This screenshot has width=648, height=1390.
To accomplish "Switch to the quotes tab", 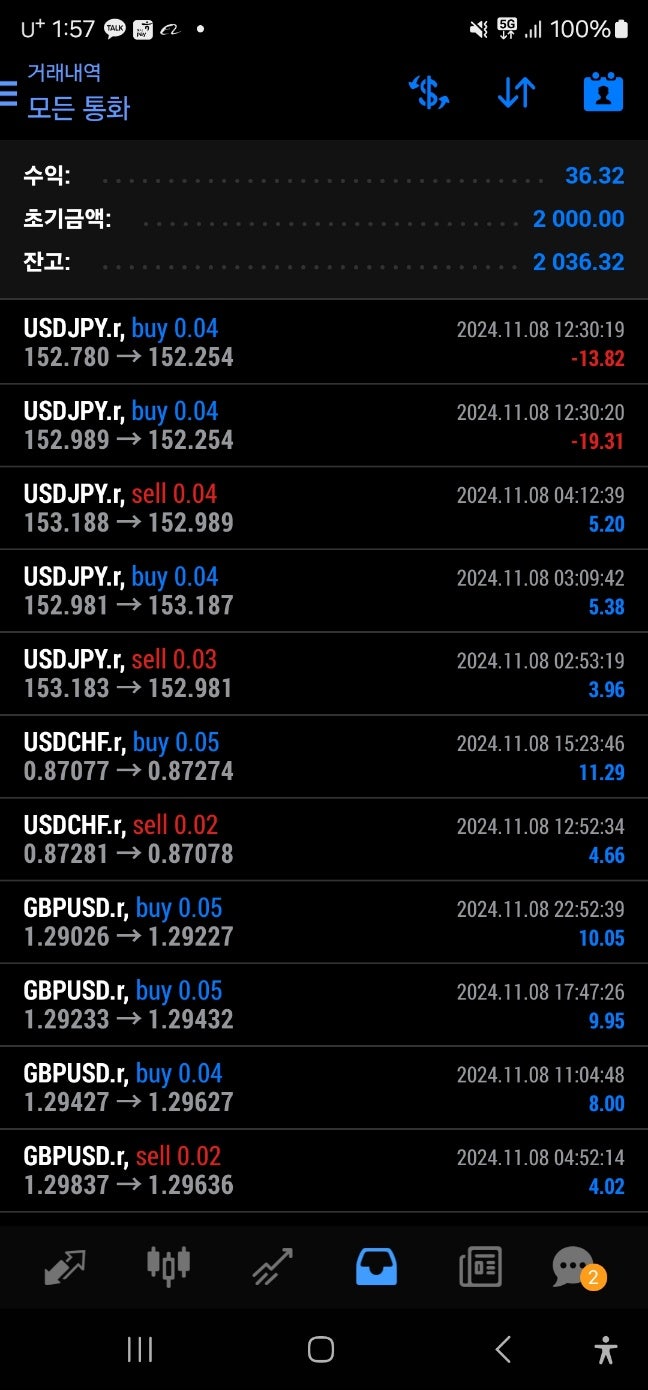I will tap(65, 1267).
